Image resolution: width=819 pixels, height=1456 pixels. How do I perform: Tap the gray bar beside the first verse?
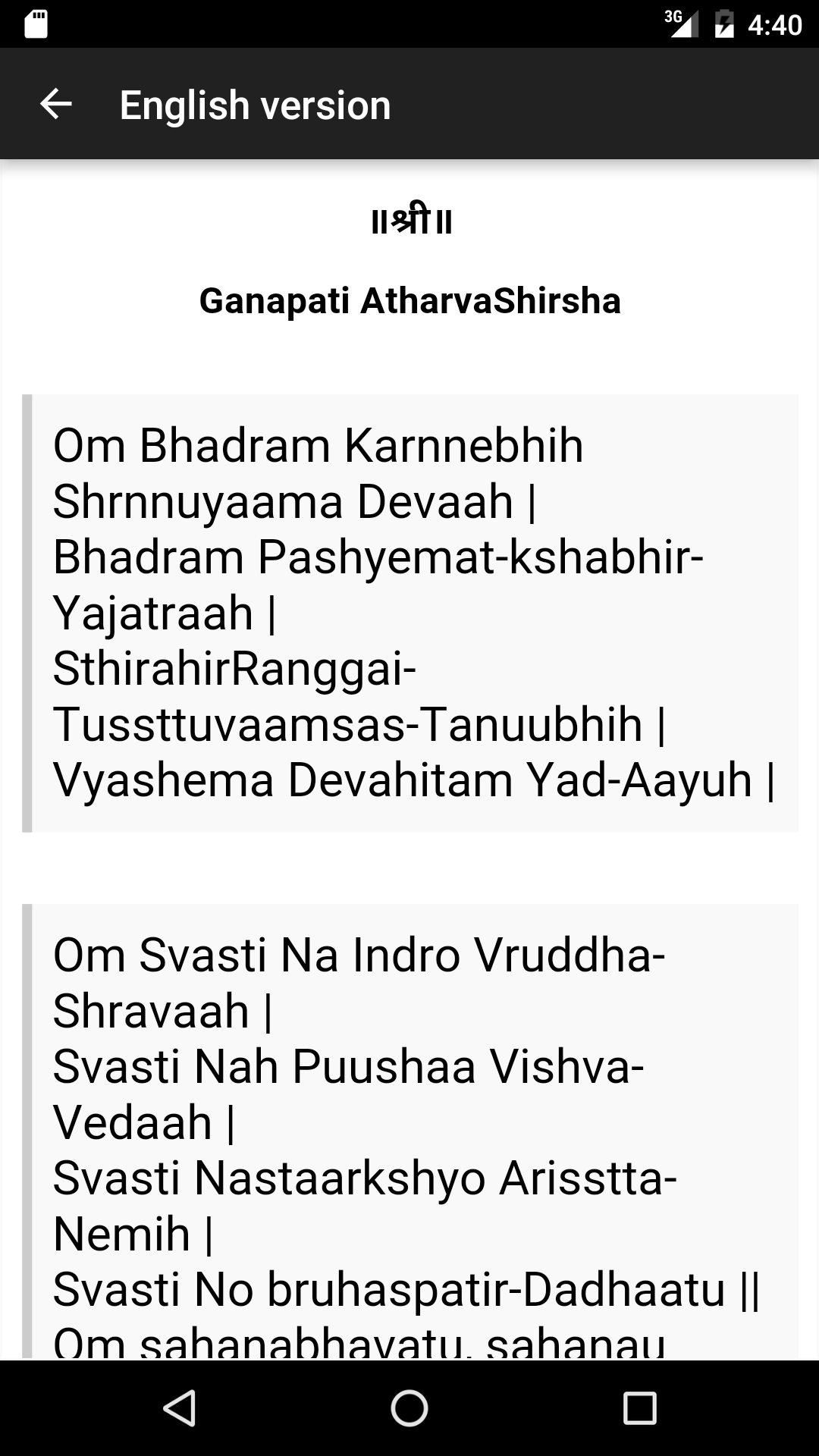(x=28, y=610)
